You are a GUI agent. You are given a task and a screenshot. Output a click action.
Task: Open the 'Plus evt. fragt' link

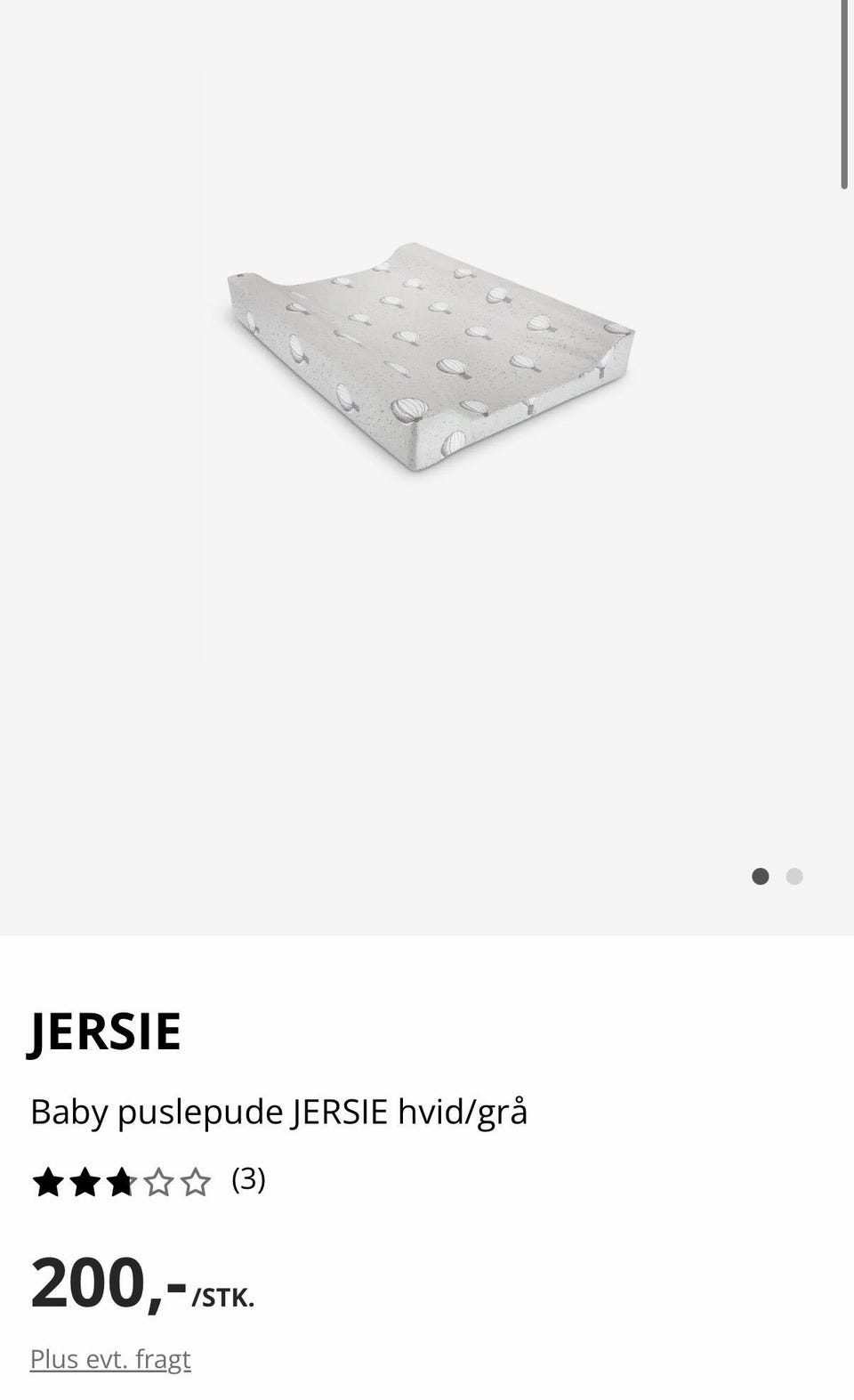pos(110,1359)
